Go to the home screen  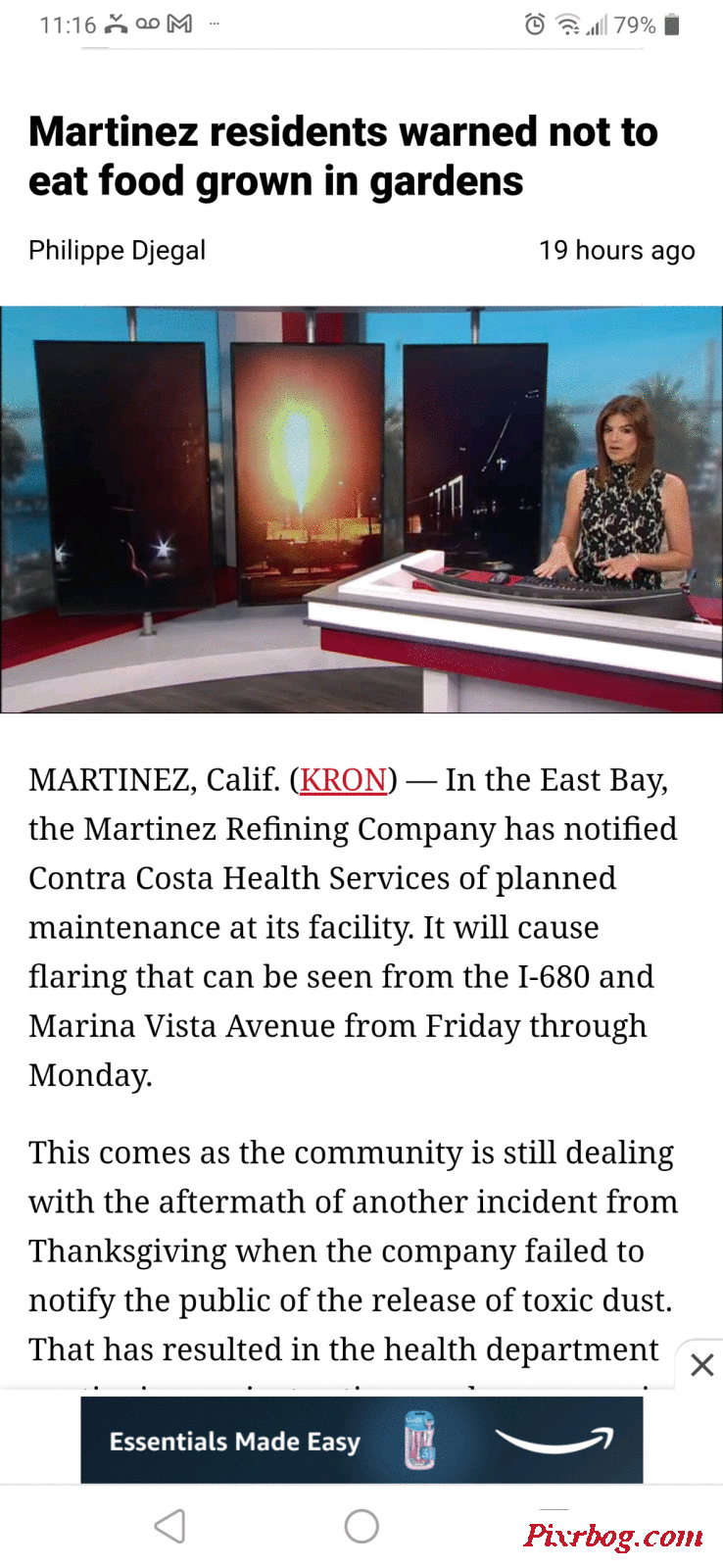[361, 1526]
